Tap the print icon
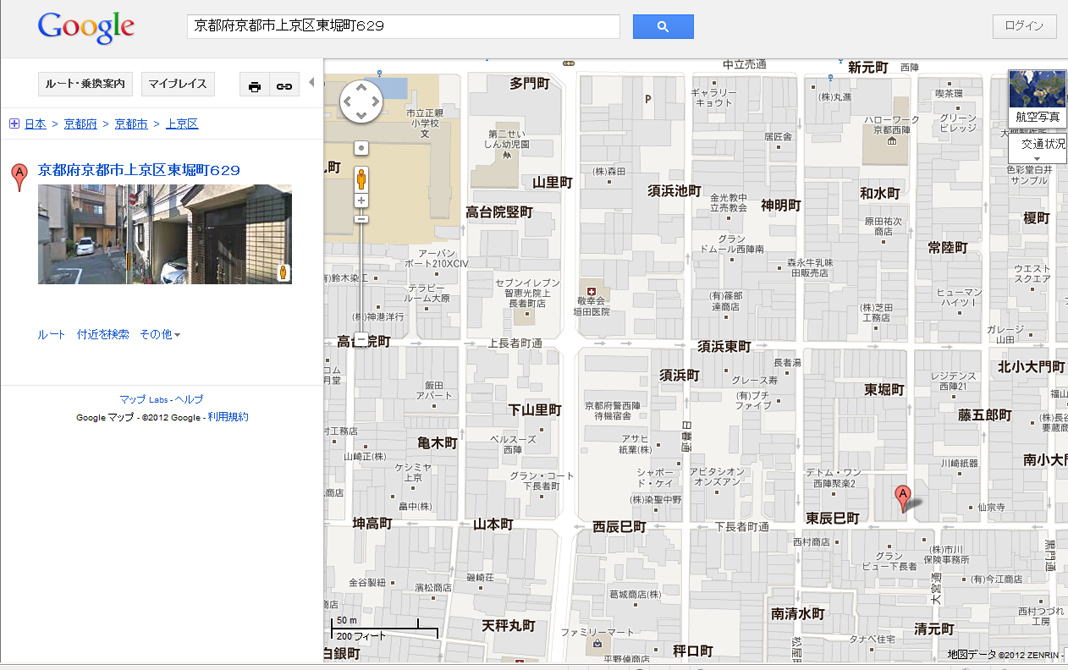Viewport: 1068px width, 670px height. [254, 86]
